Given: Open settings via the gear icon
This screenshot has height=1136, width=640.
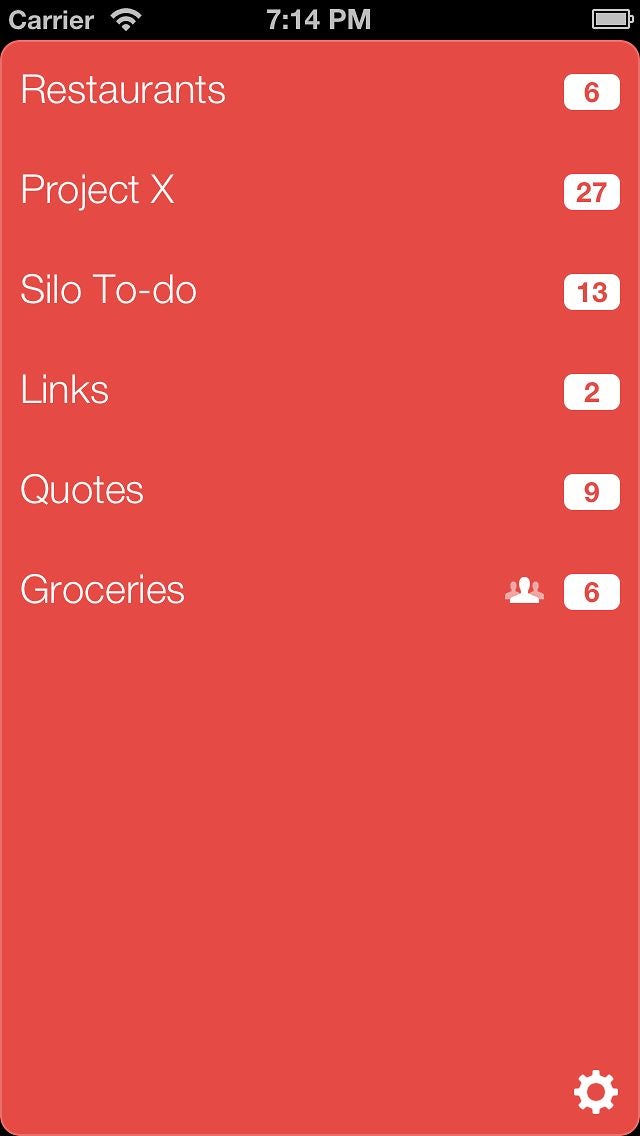Looking at the screenshot, I should [x=596, y=1093].
